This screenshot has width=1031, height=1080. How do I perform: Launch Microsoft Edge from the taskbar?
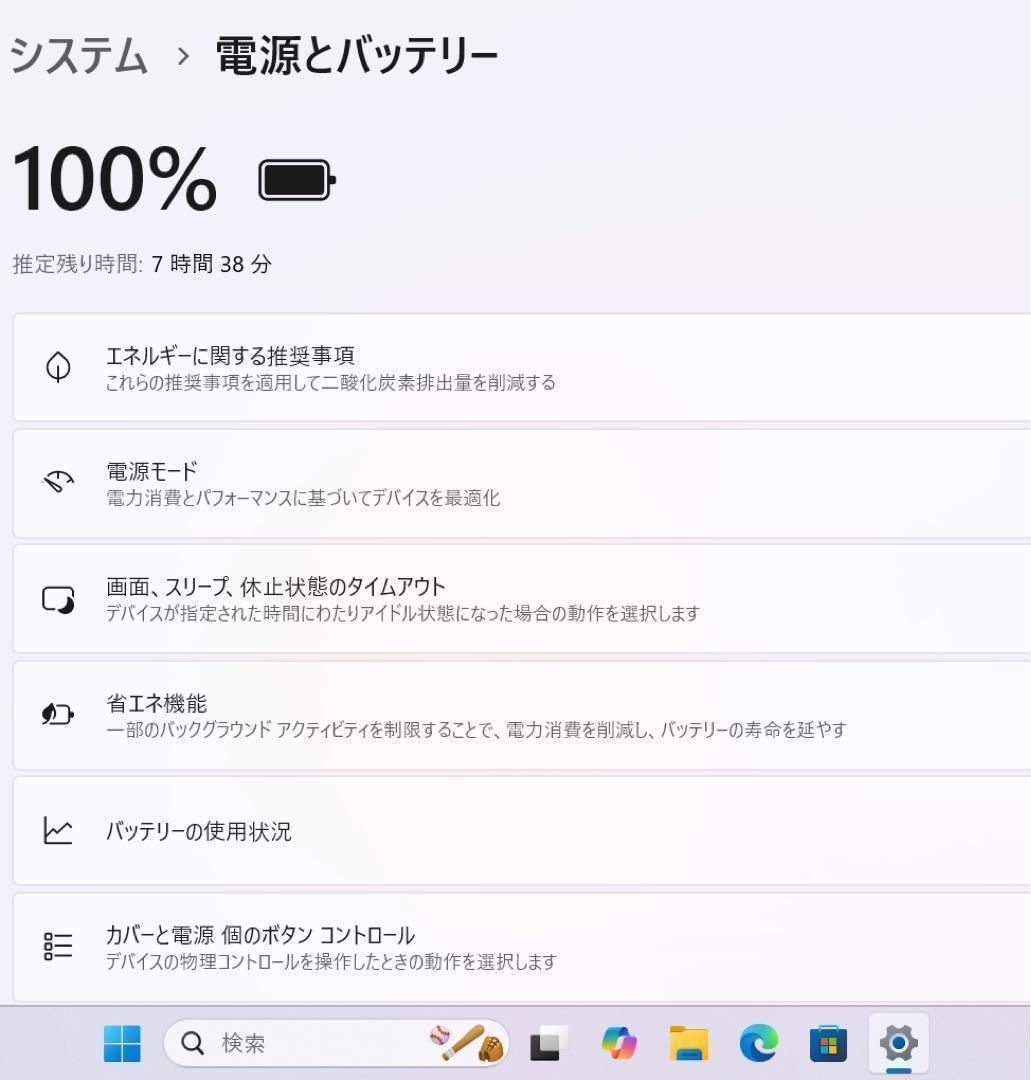759,1043
